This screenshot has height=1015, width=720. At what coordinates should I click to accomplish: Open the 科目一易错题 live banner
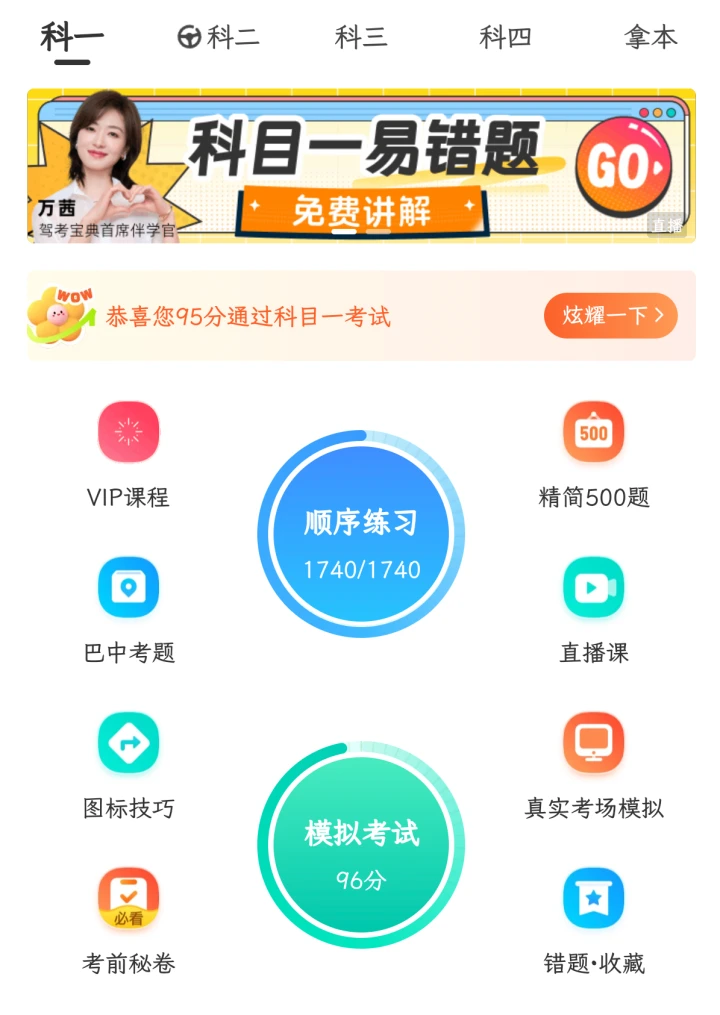tap(361, 165)
